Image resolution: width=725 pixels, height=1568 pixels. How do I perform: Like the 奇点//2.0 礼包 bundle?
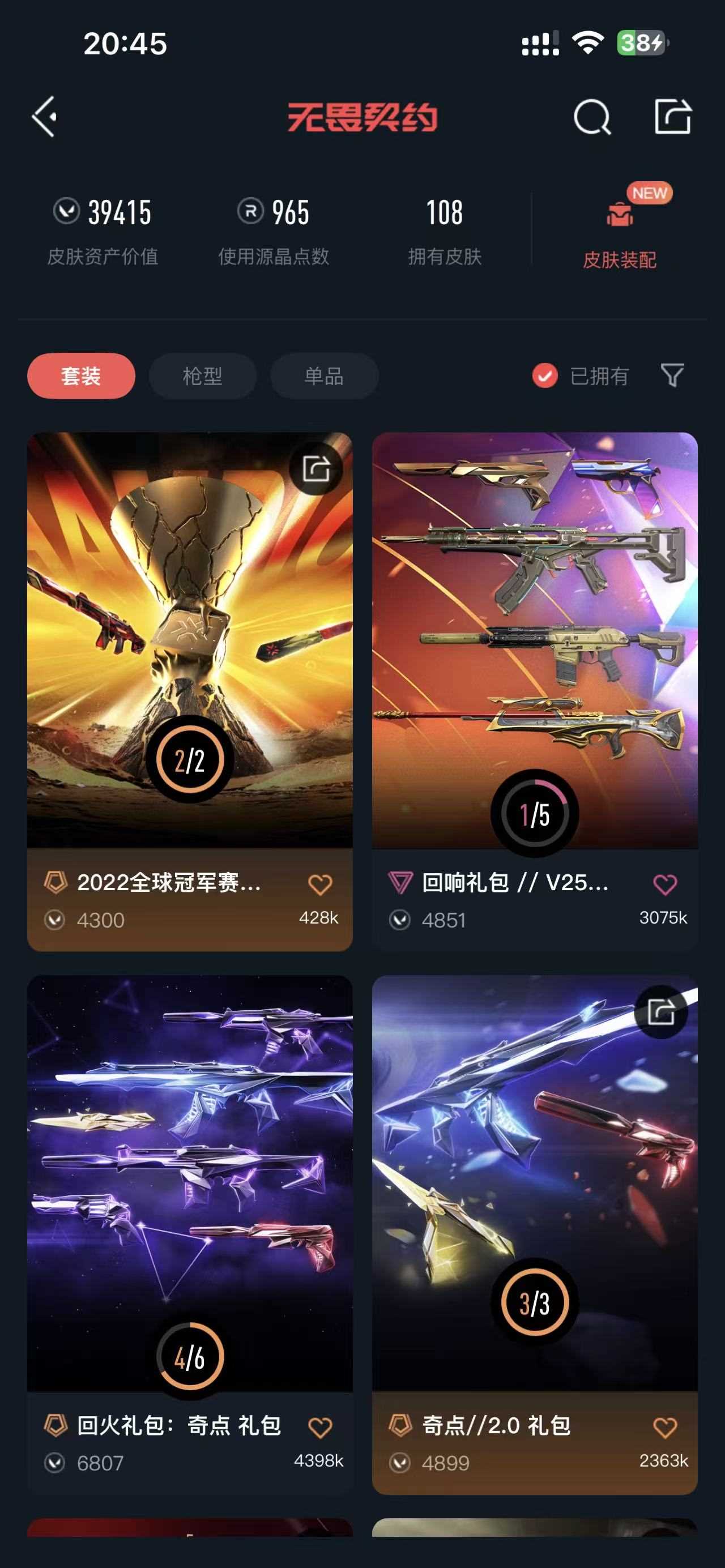pyautogui.click(x=665, y=1428)
